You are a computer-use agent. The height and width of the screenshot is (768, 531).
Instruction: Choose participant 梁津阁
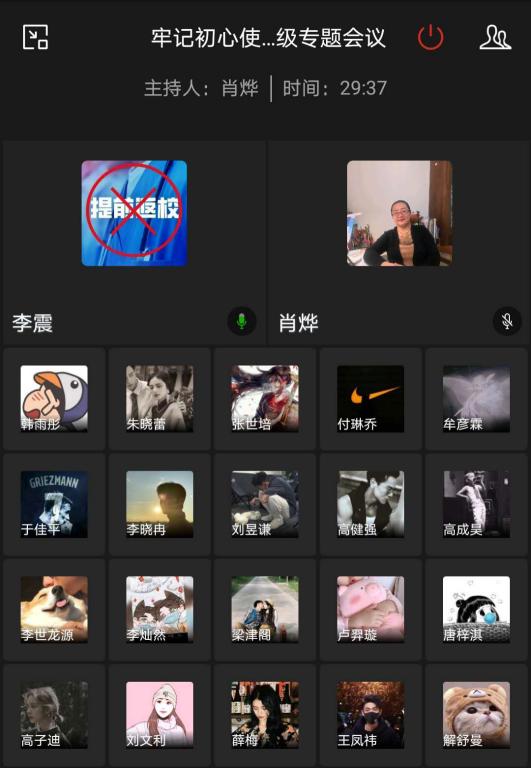[265, 610]
